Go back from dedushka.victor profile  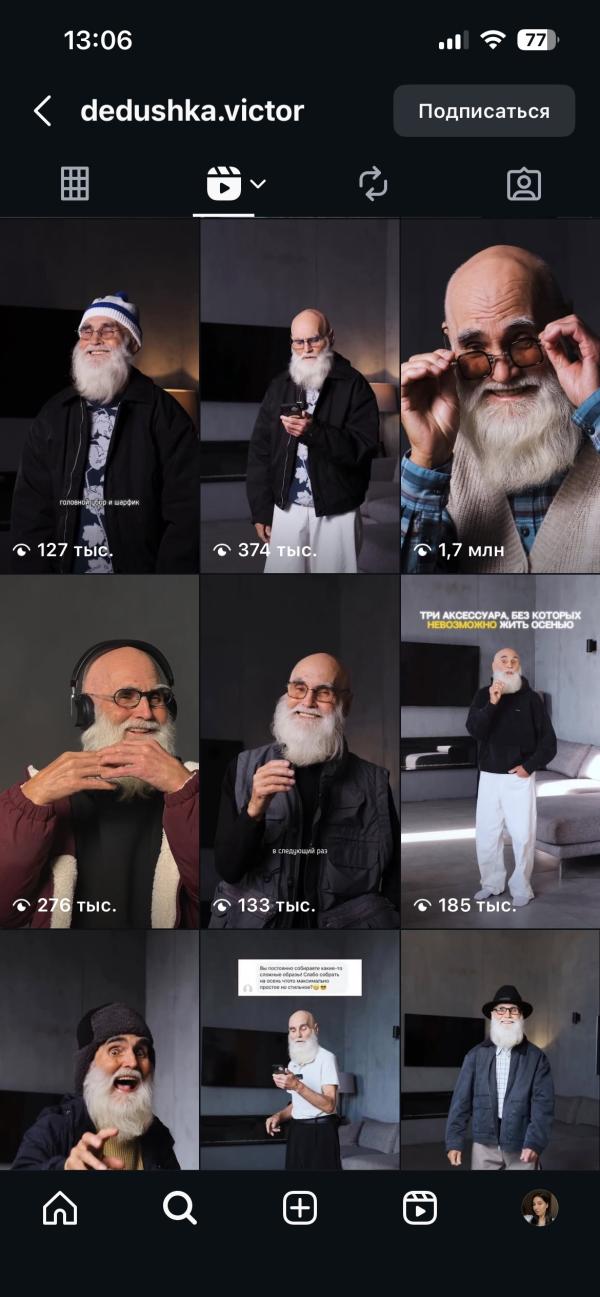pyautogui.click(x=42, y=111)
